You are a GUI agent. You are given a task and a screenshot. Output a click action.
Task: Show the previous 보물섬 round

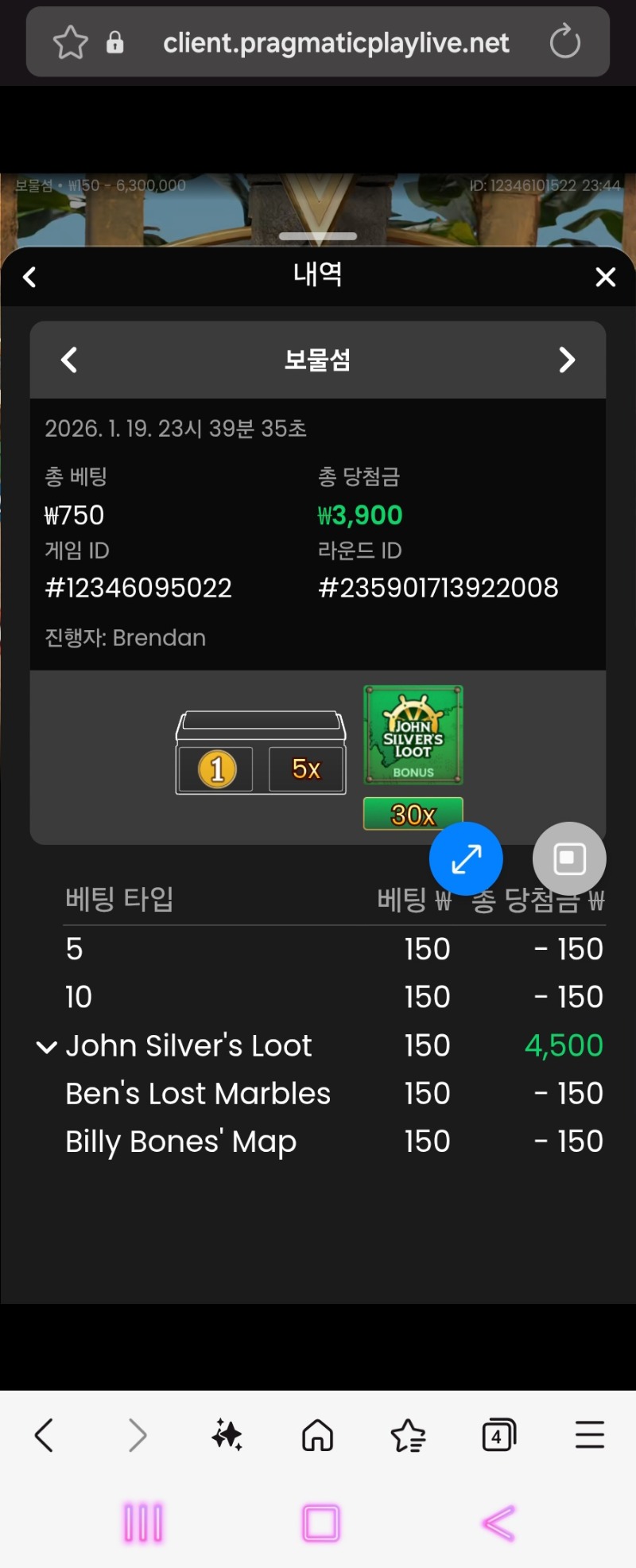pos(69,360)
